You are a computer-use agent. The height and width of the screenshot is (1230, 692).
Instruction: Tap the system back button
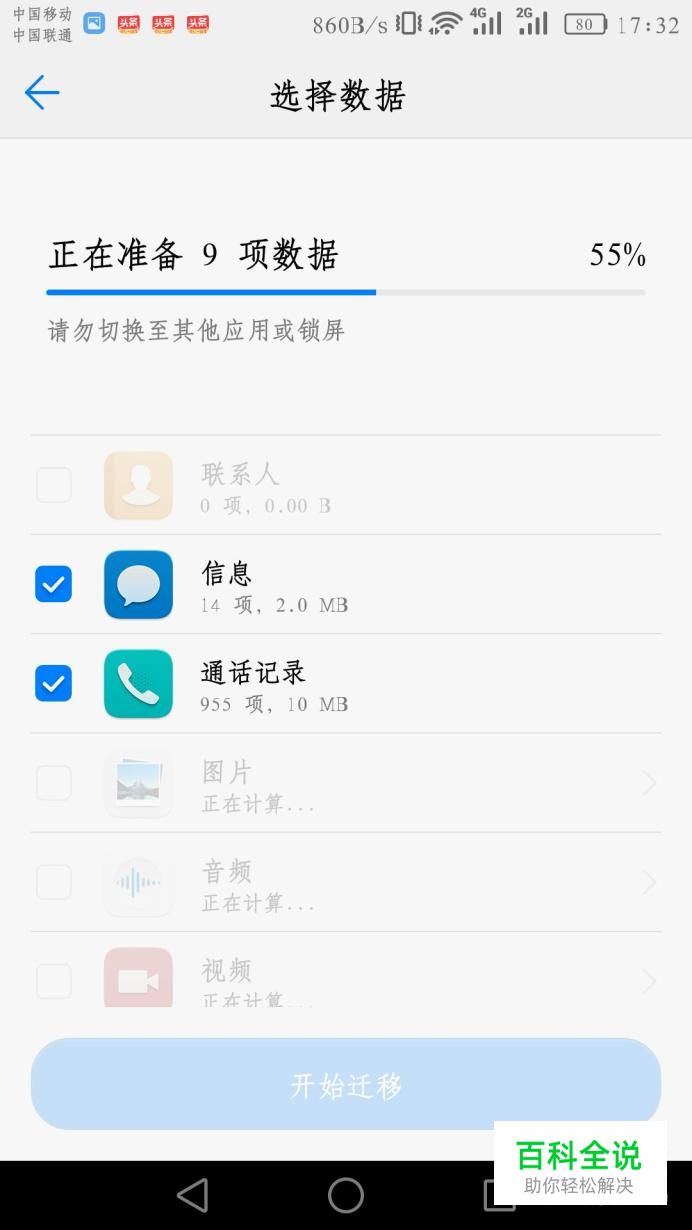point(192,1195)
